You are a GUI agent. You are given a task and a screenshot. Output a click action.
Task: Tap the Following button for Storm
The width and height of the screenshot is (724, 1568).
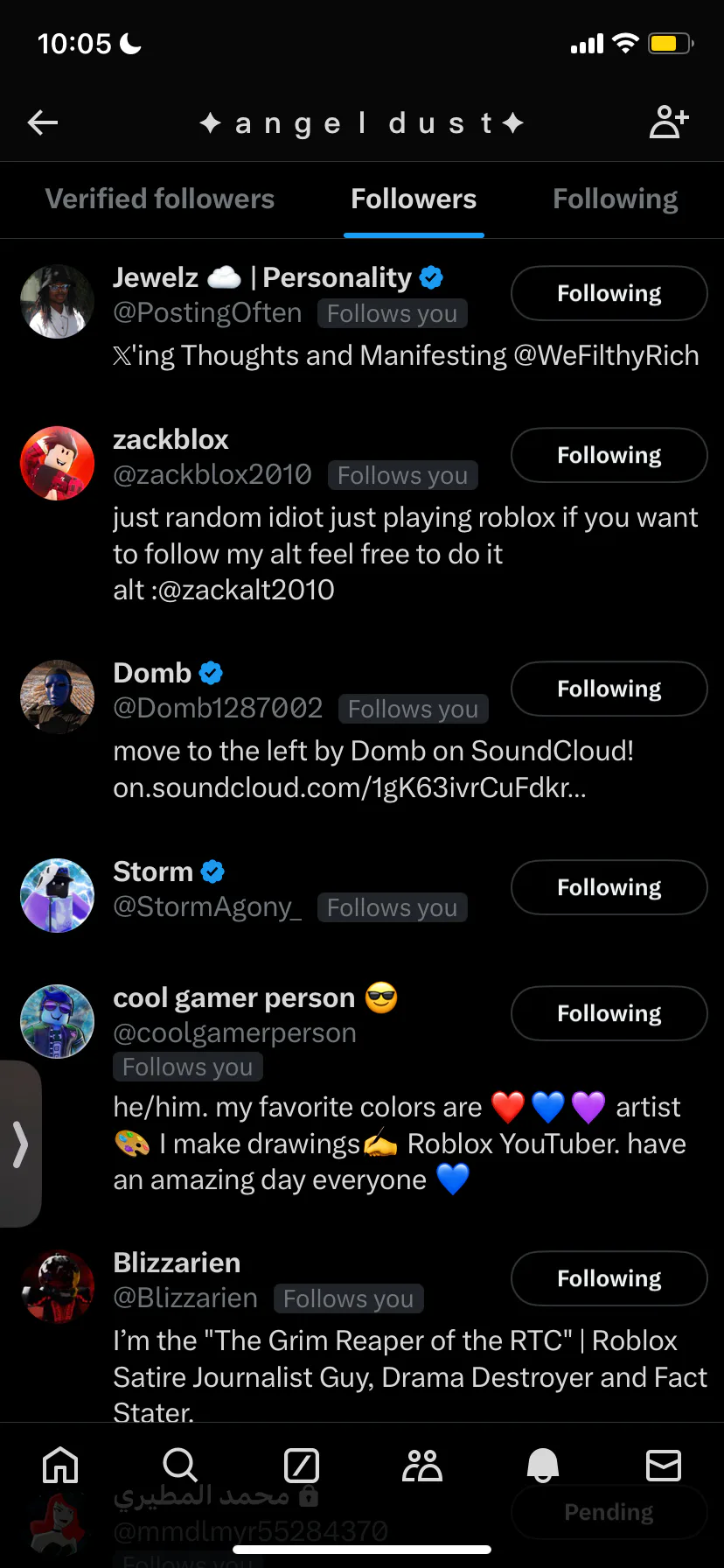(609, 888)
